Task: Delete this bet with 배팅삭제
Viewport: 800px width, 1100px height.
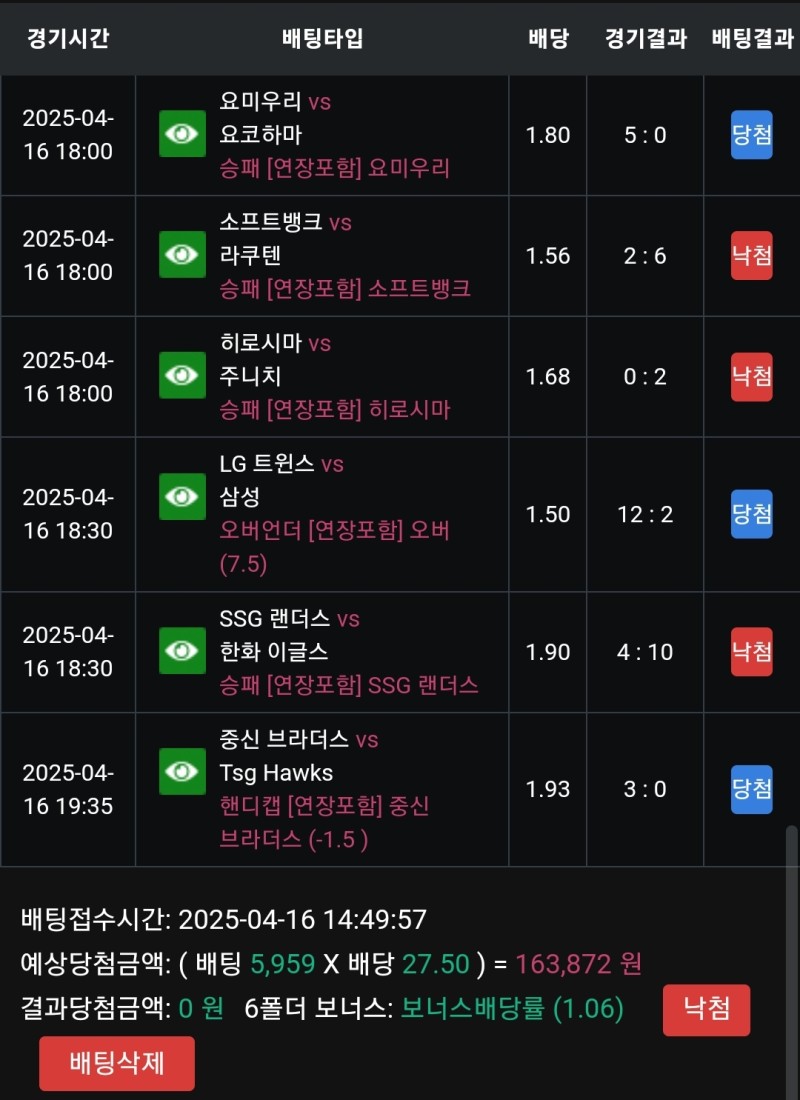Action: coord(117,1063)
